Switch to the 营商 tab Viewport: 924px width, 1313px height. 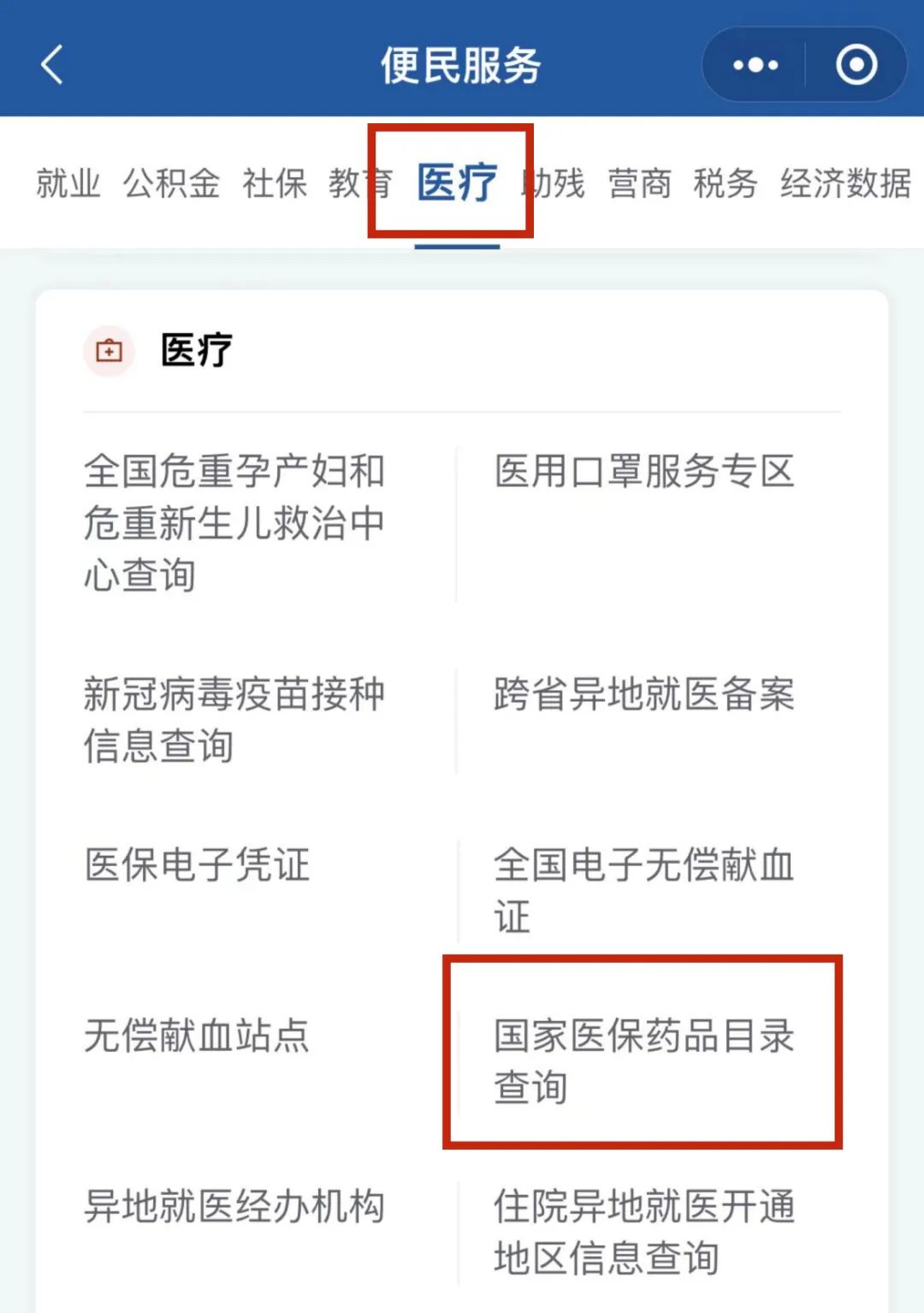639,183
